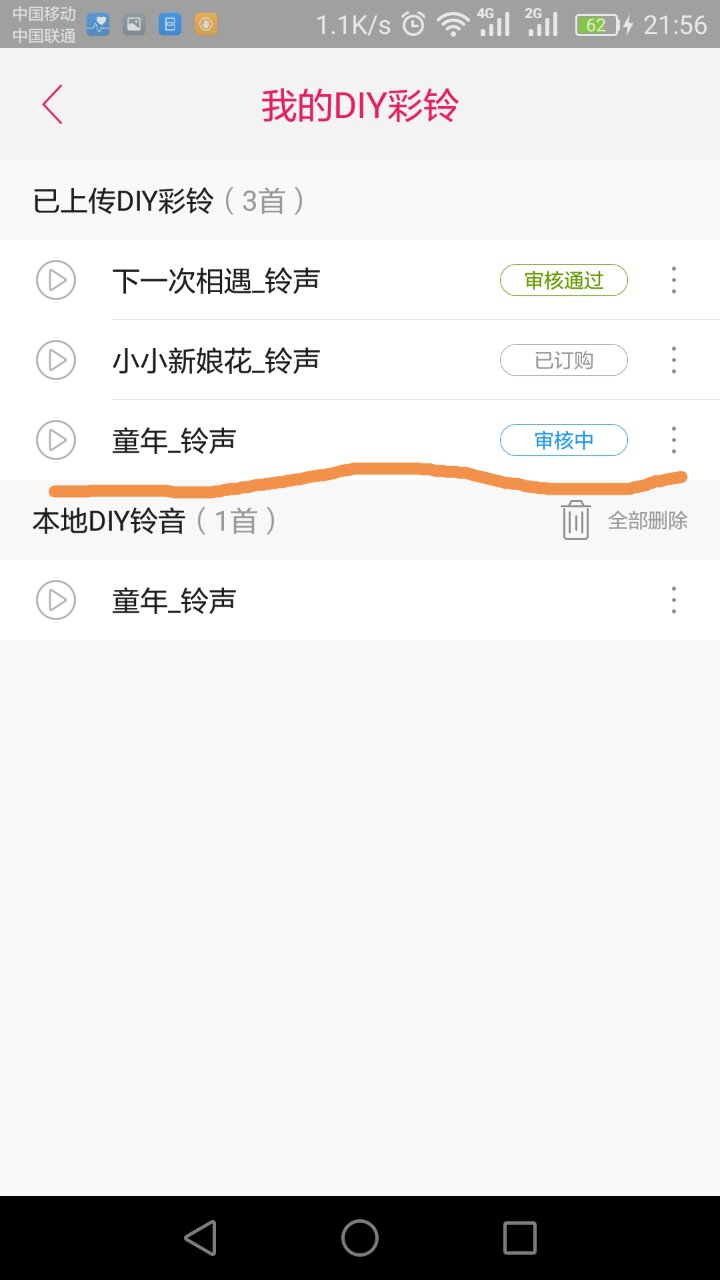Tap the 审核通过 status badge
720x1280 pixels.
(x=563, y=280)
